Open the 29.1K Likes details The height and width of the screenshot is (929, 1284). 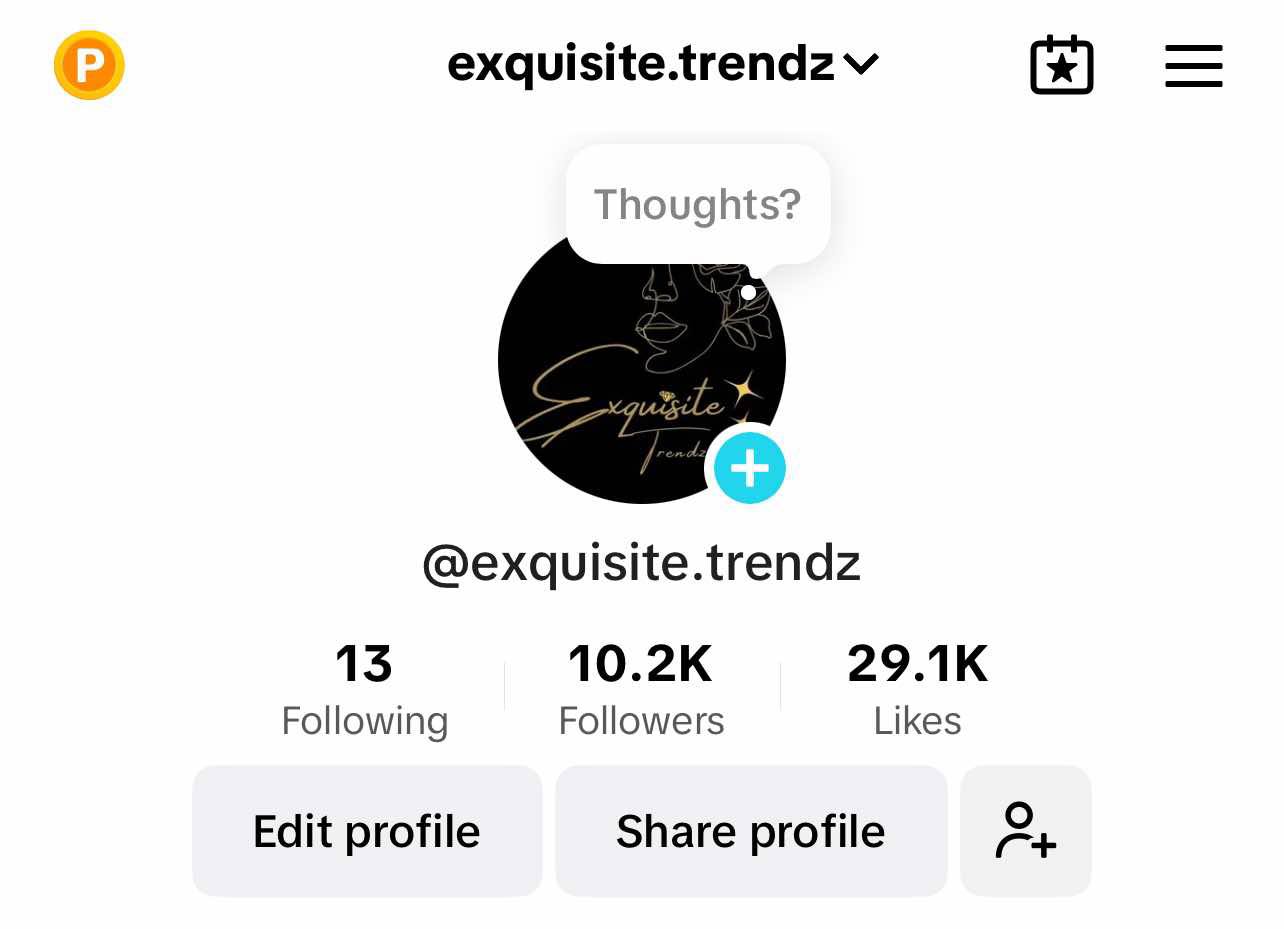click(x=917, y=690)
